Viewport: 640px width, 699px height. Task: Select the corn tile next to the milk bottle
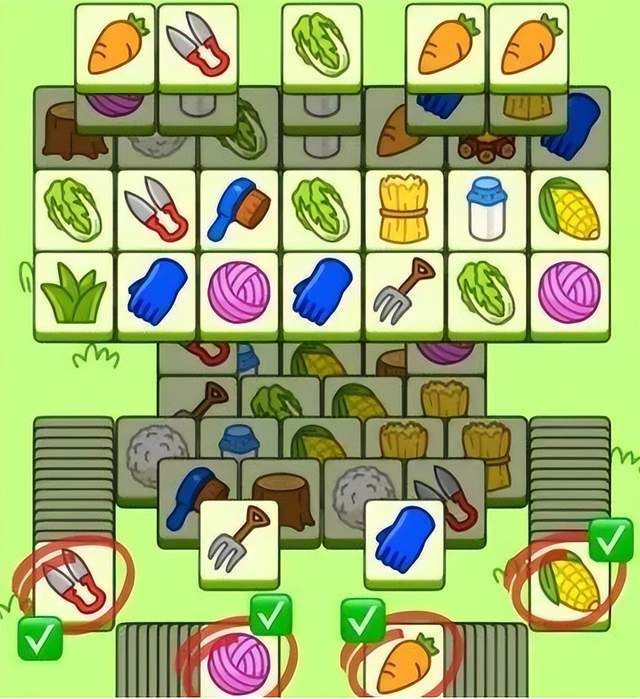568,211
